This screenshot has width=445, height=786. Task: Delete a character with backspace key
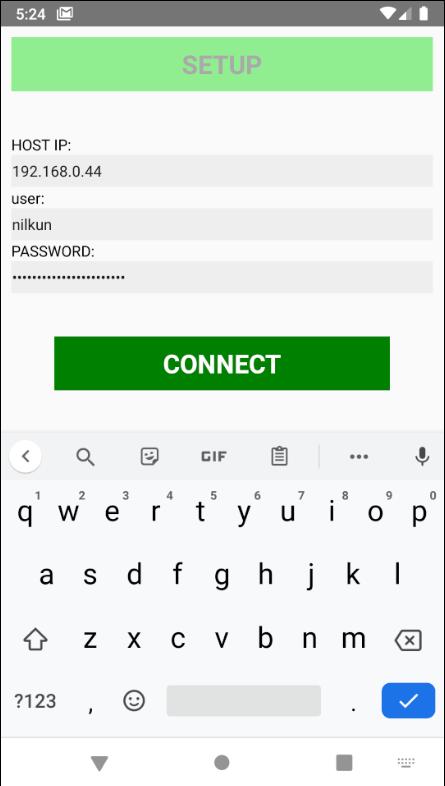point(408,640)
